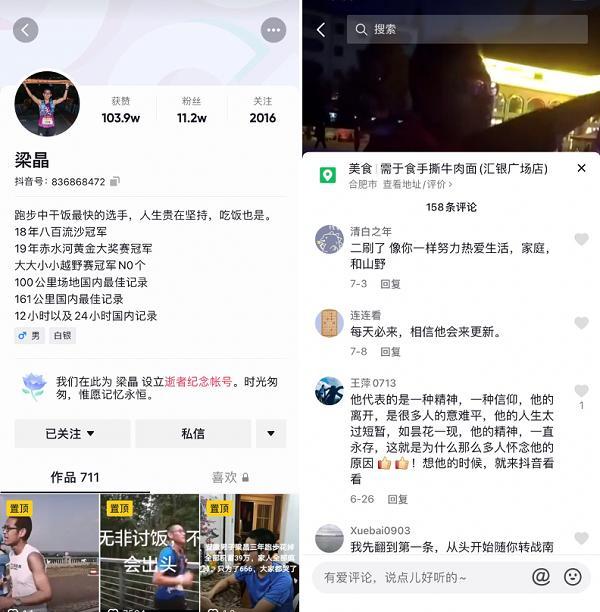Switch to the 作品 711 tab
Screen dimensions: 600x612
75,477
